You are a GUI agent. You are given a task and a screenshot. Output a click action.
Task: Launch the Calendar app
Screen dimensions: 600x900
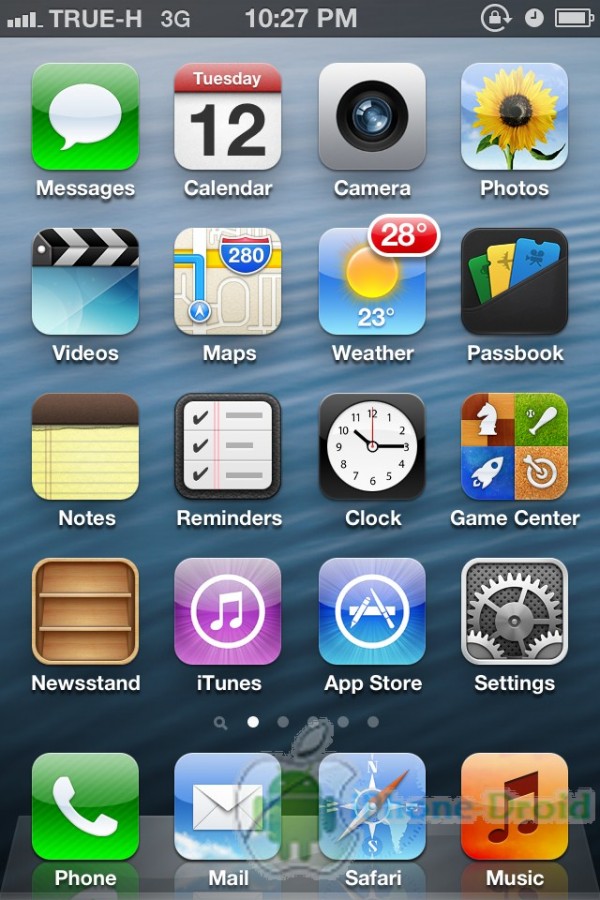228,117
